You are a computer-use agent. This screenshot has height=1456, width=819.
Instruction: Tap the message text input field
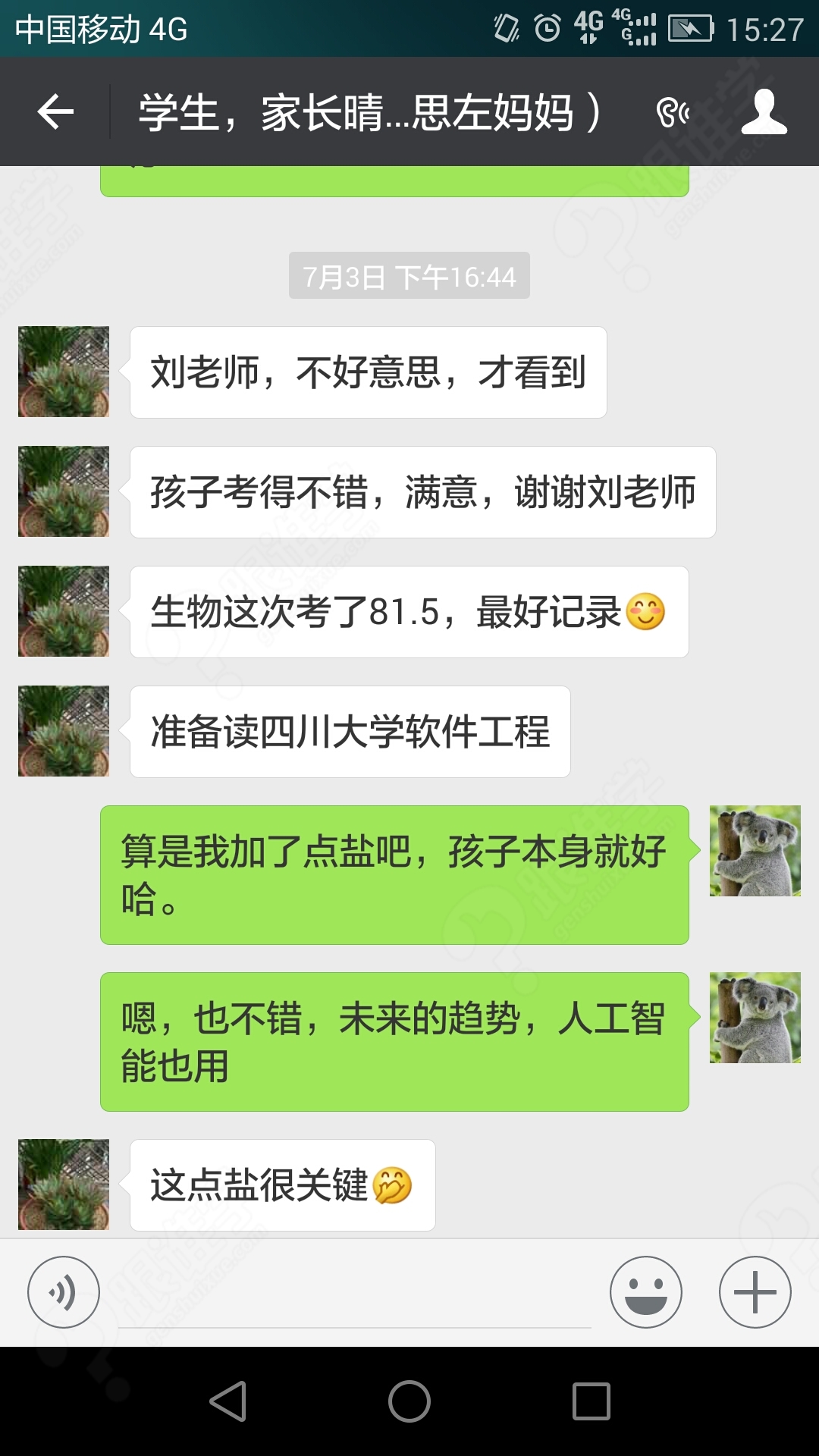tap(355, 1292)
